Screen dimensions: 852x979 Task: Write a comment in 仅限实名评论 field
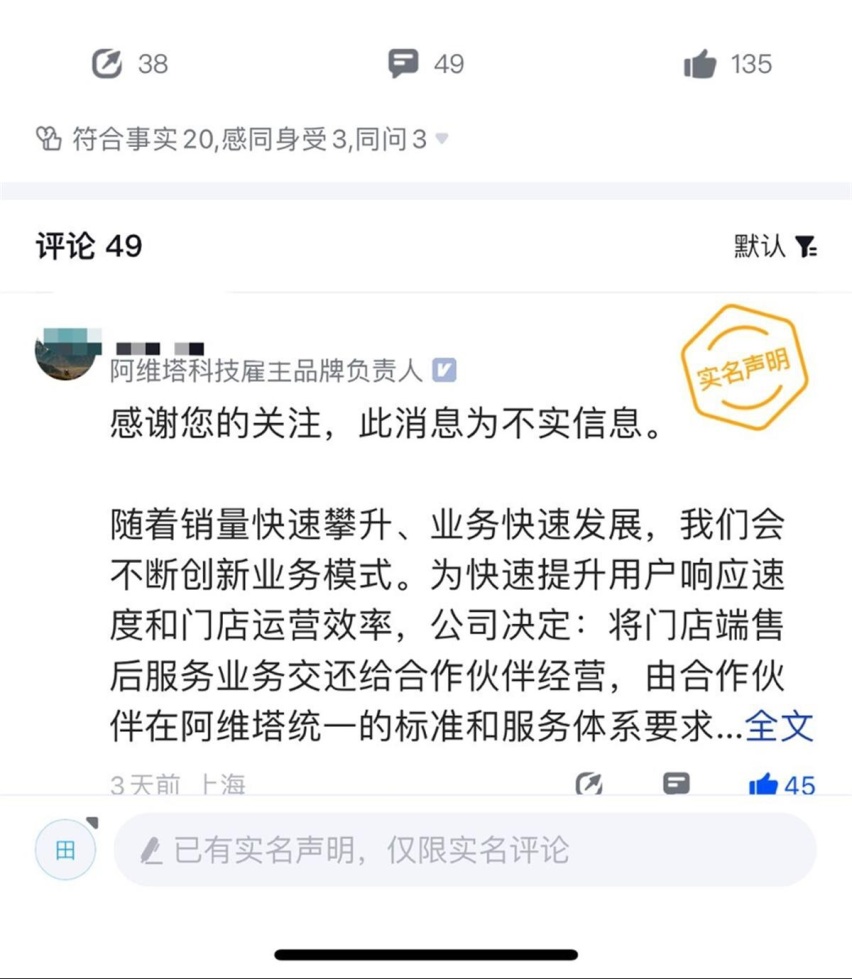pos(465,850)
